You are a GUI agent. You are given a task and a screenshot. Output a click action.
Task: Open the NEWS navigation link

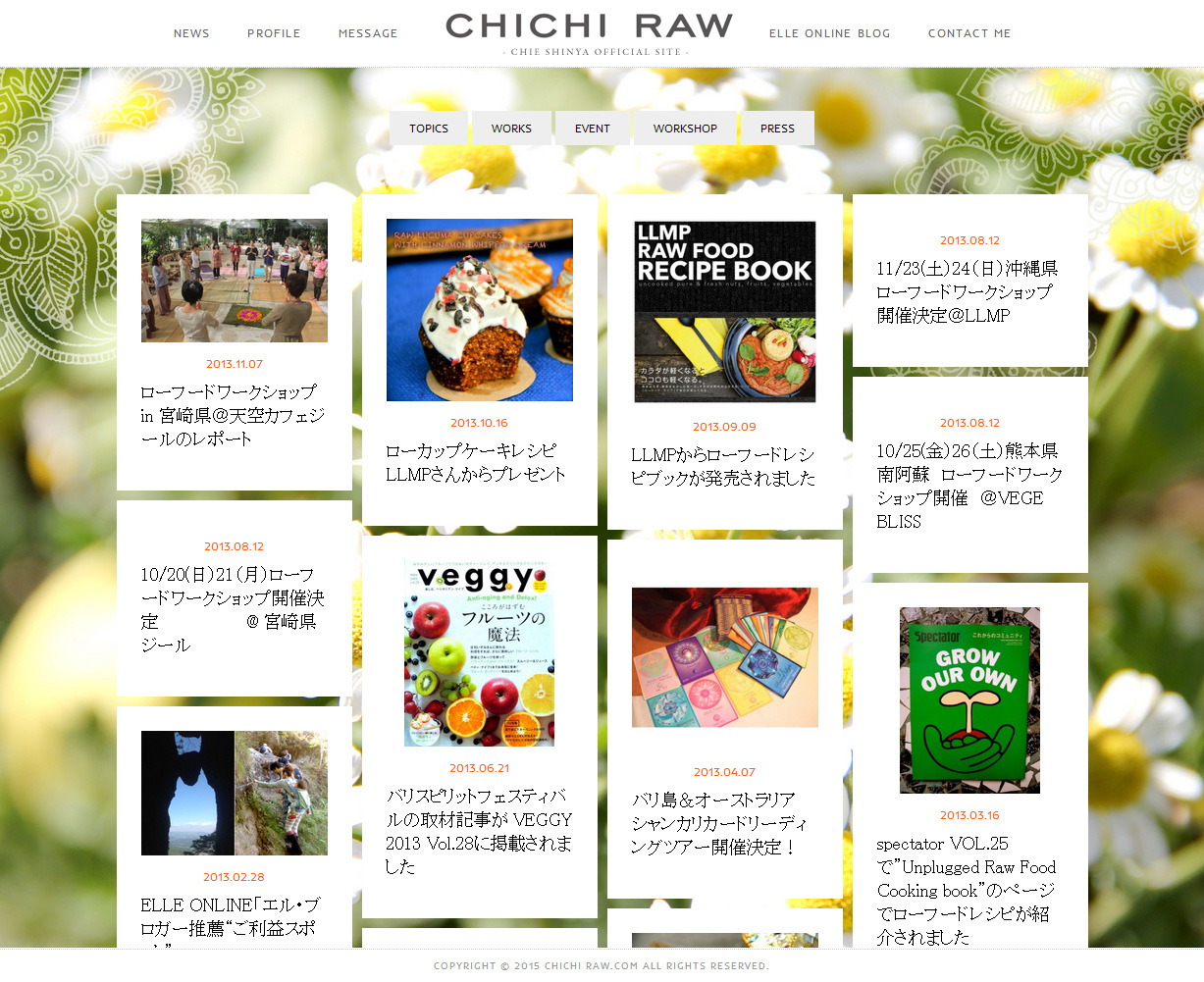pyautogui.click(x=191, y=33)
